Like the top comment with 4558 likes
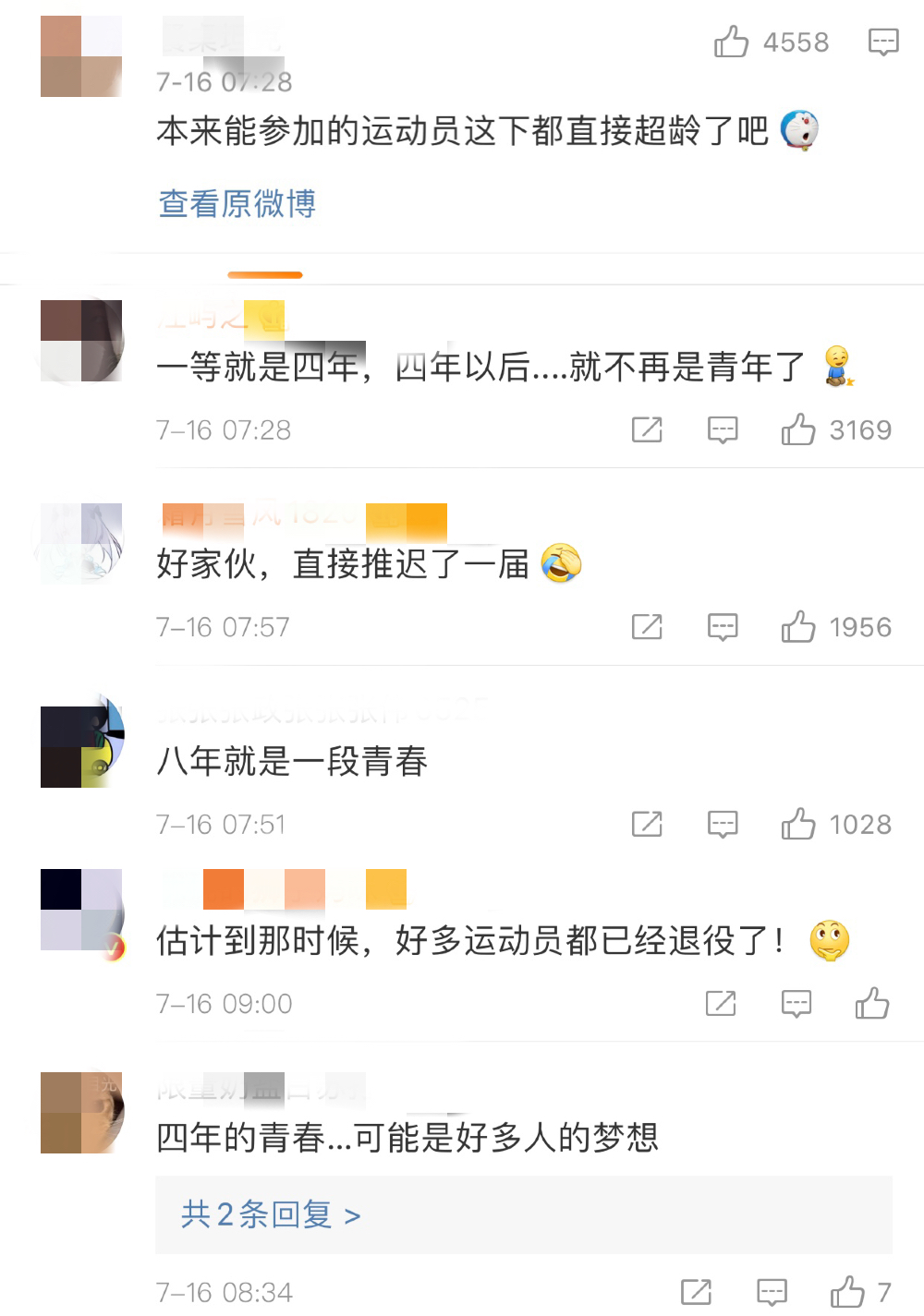The width and height of the screenshot is (924, 1316). [x=731, y=42]
